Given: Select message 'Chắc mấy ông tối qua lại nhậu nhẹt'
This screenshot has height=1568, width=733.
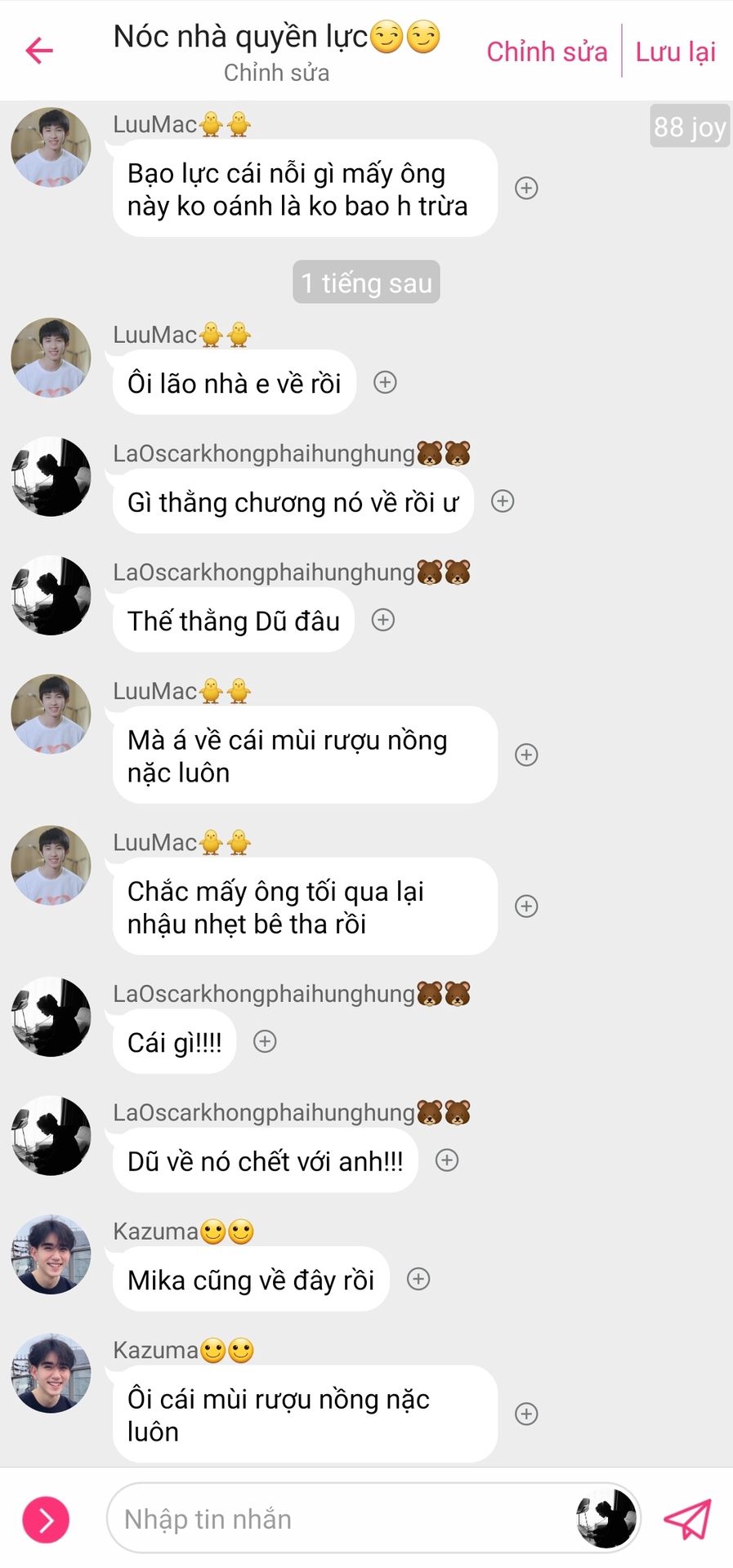Looking at the screenshot, I should 304,906.
